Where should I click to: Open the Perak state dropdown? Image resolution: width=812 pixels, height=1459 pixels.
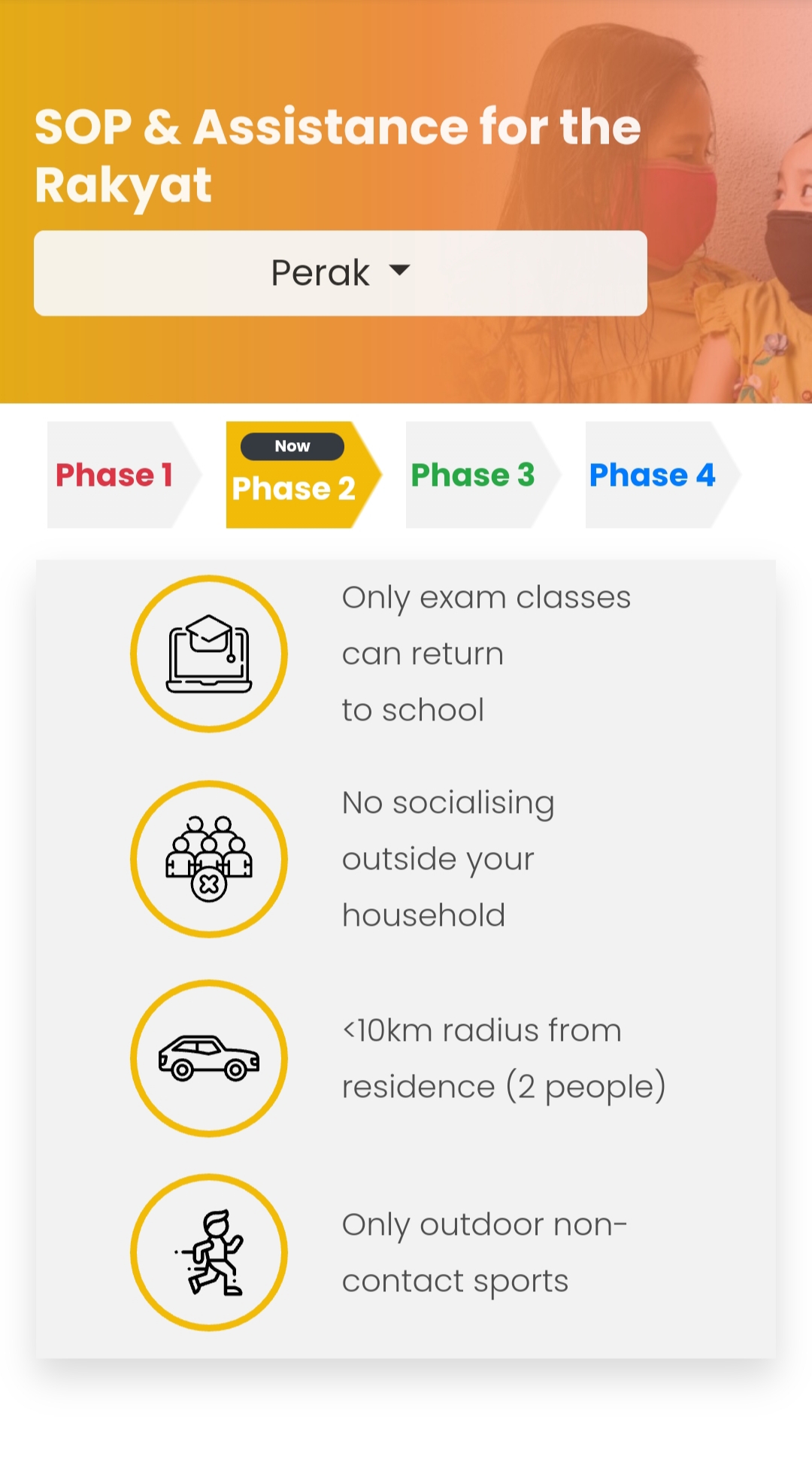click(340, 273)
